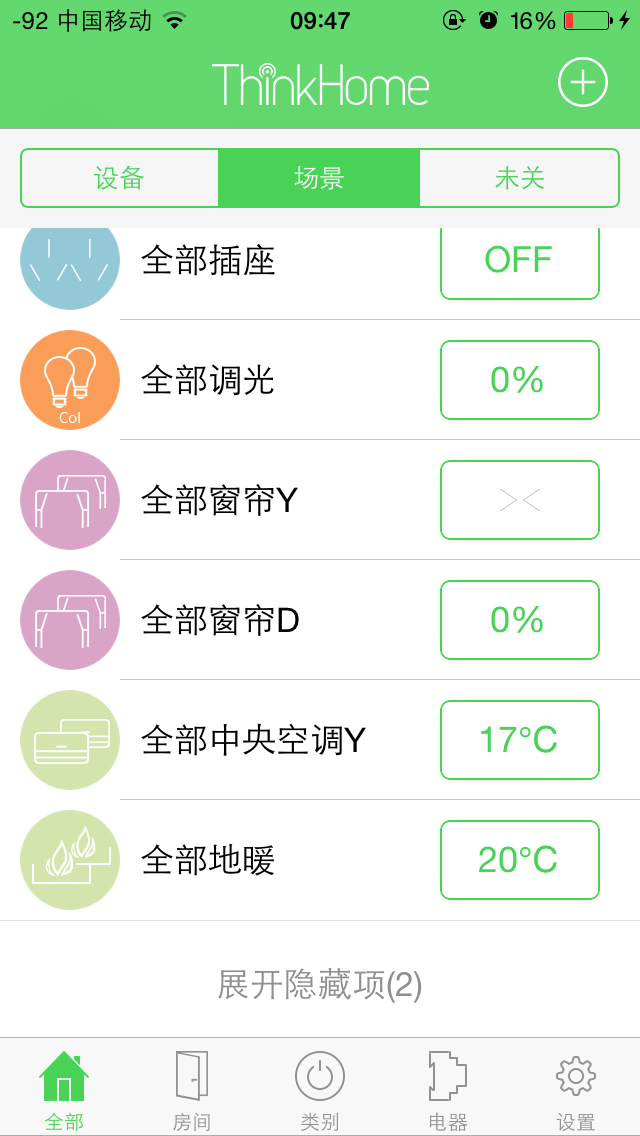
Task: Expand hidden items 展开隐藏项(2)
Action: [x=319, y=985]
